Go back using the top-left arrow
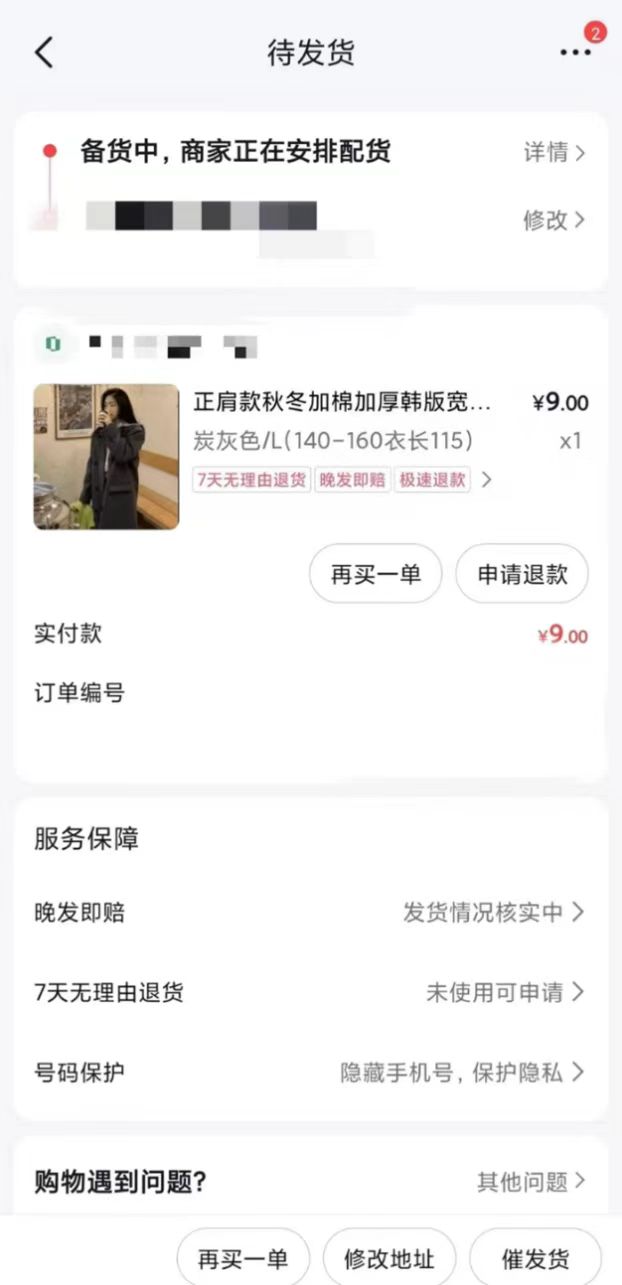Image resolution: width=622 pixels, height=1285 pixels. [x=44, y=52]
